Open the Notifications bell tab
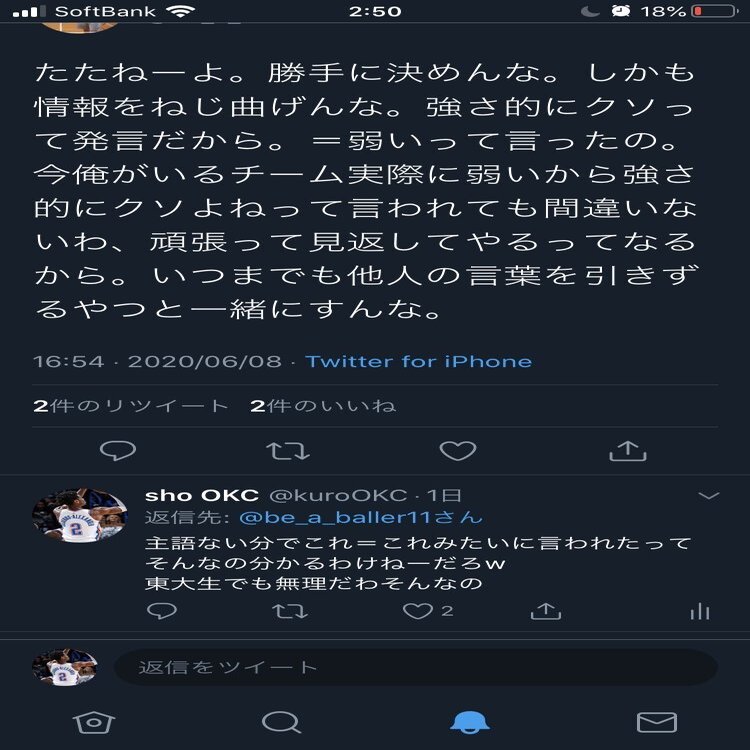Image resolution: width=750 pixels, height=750 pixels. (470, 722)
